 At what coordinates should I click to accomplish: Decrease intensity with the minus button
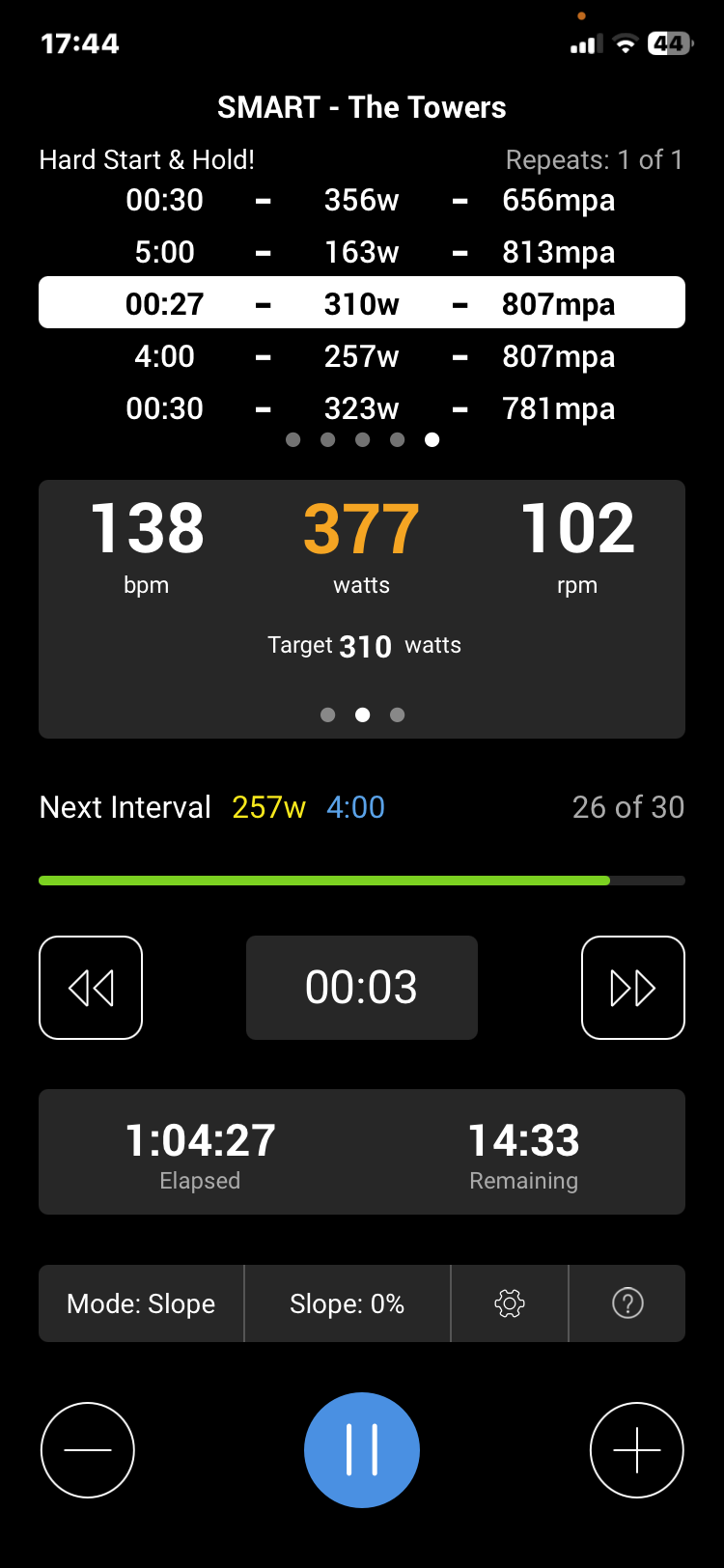(88, 1449)
